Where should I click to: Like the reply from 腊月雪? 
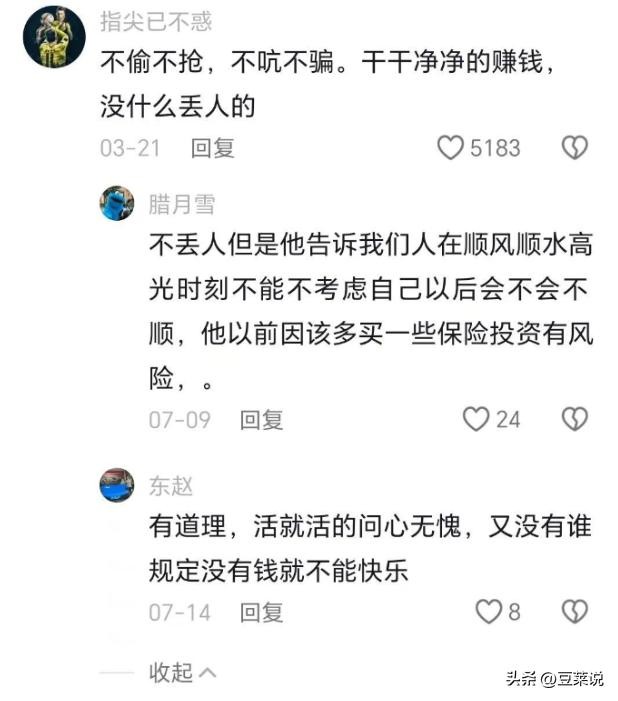(x=476, y=419)
